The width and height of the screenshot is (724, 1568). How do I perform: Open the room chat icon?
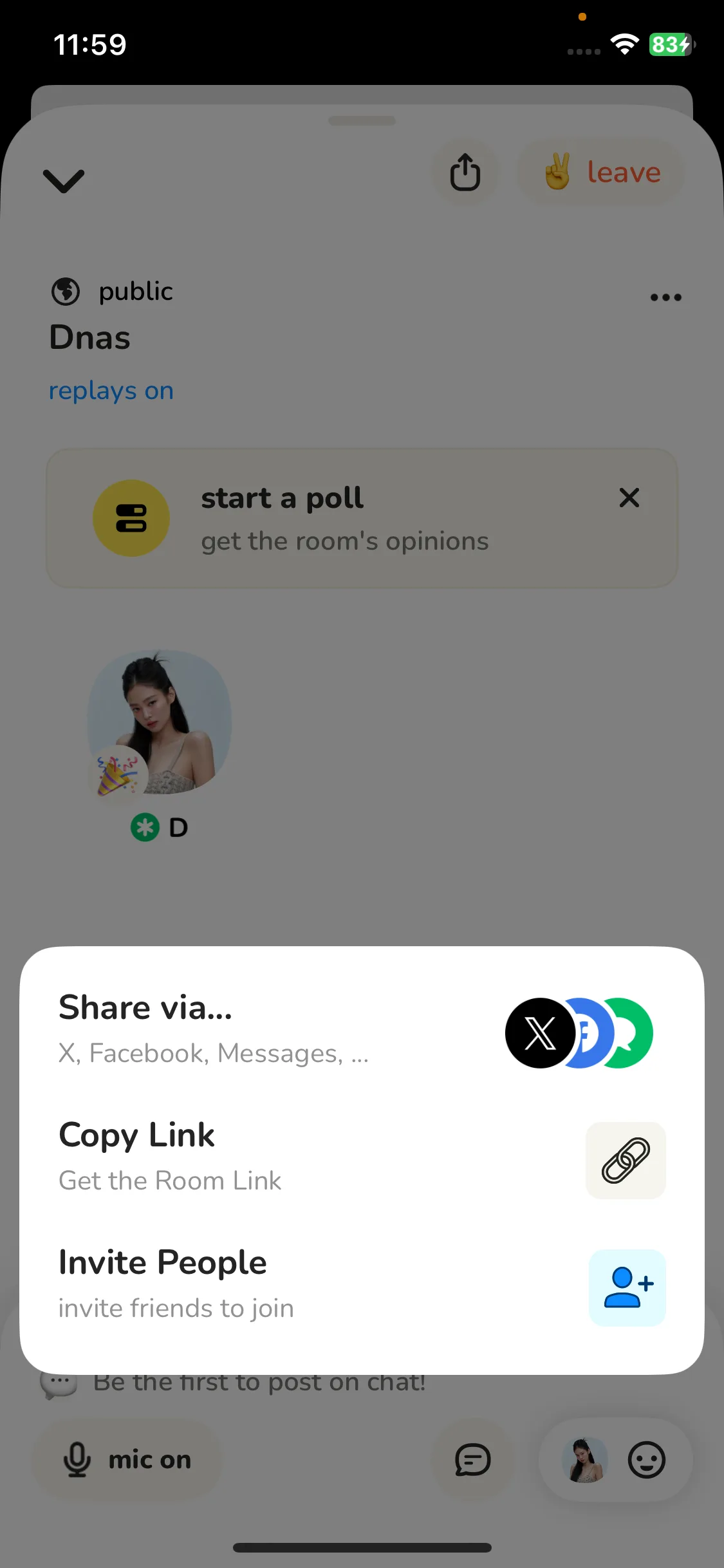click(473, 1459)
